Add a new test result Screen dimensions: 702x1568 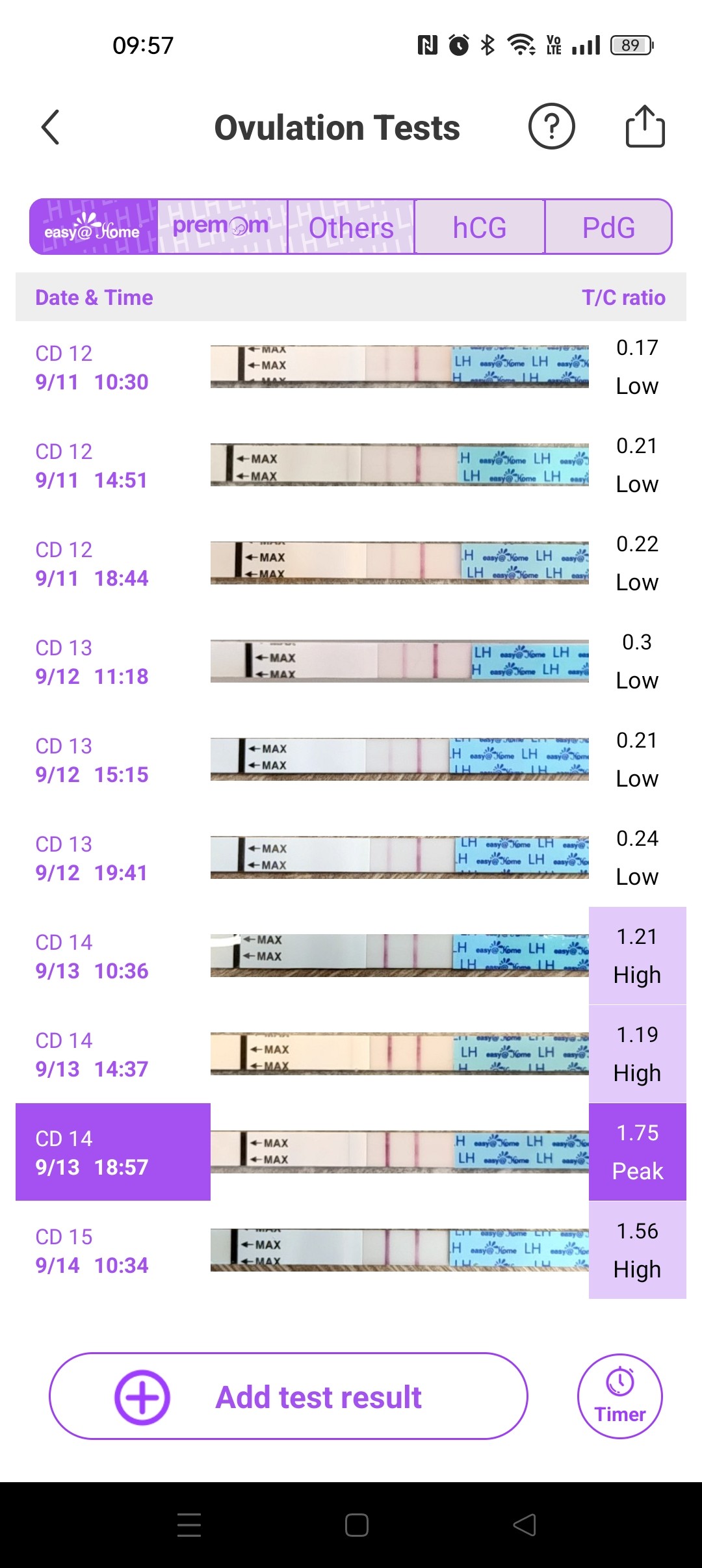coord(289,1396)
